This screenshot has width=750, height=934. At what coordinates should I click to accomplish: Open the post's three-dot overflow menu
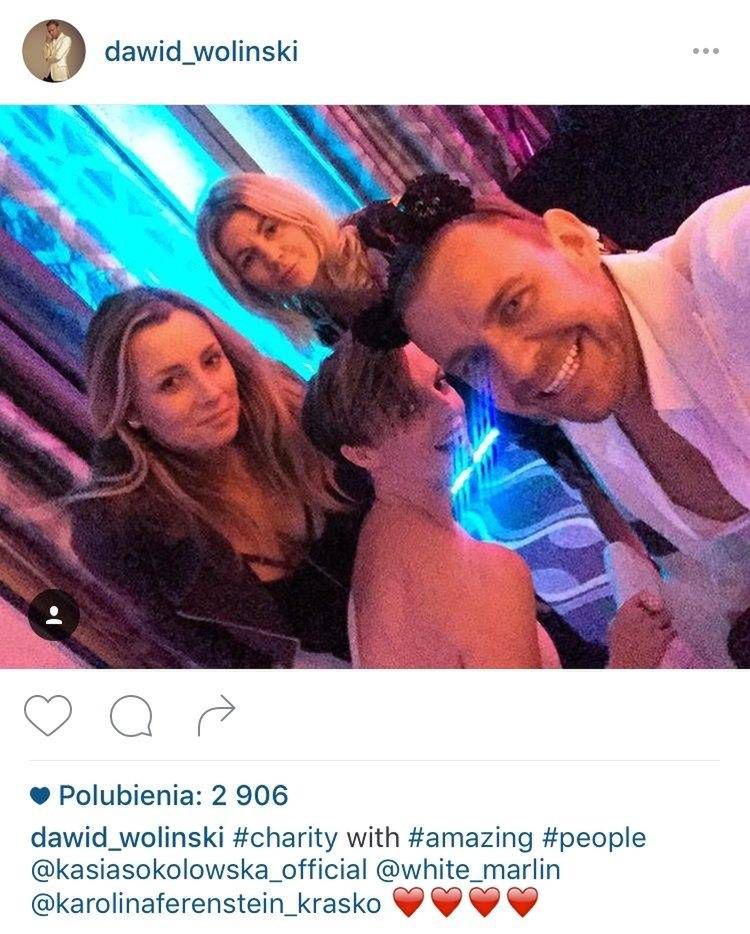pos(705,51)
